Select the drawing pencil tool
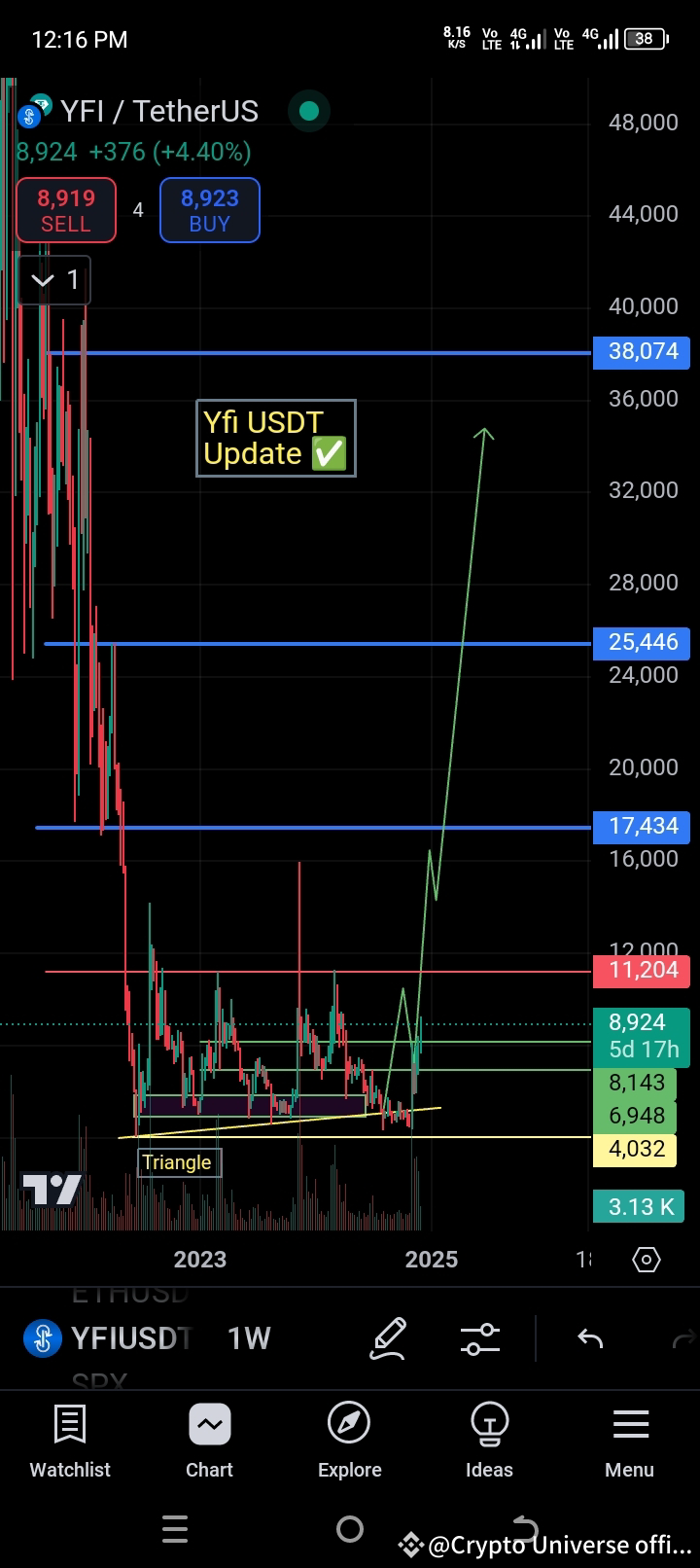Screen dimensions: 700x1568 [x=388, y=1338]
